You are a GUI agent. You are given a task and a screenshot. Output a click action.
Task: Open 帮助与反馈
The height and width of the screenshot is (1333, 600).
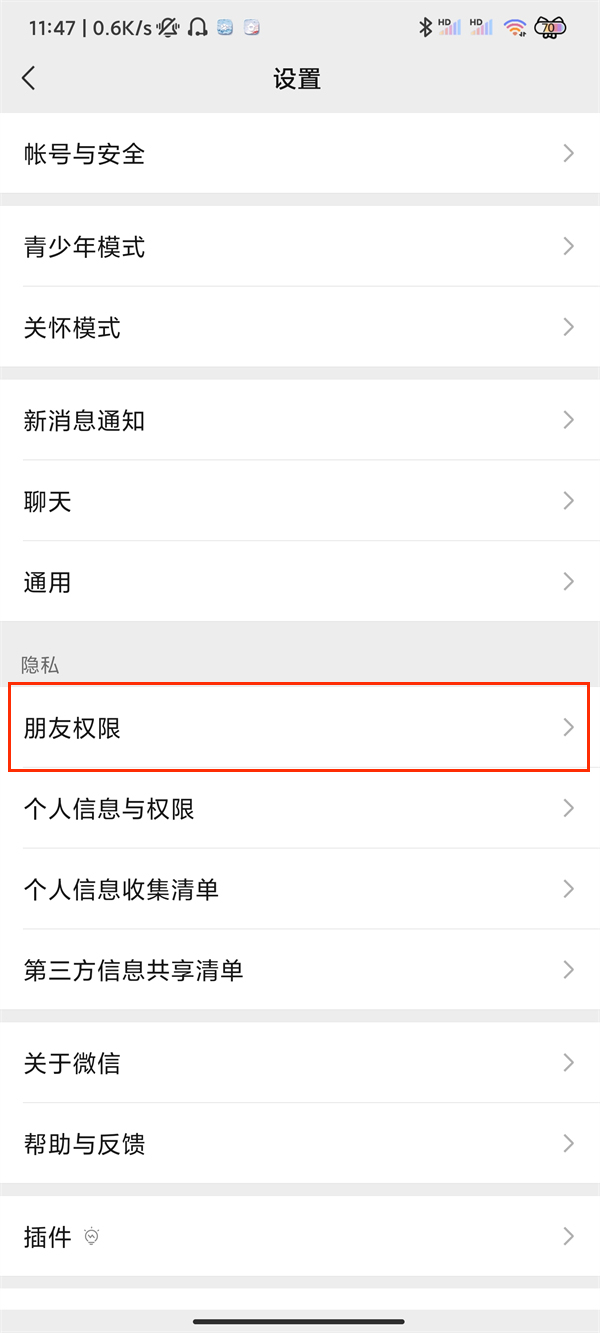300,1143
